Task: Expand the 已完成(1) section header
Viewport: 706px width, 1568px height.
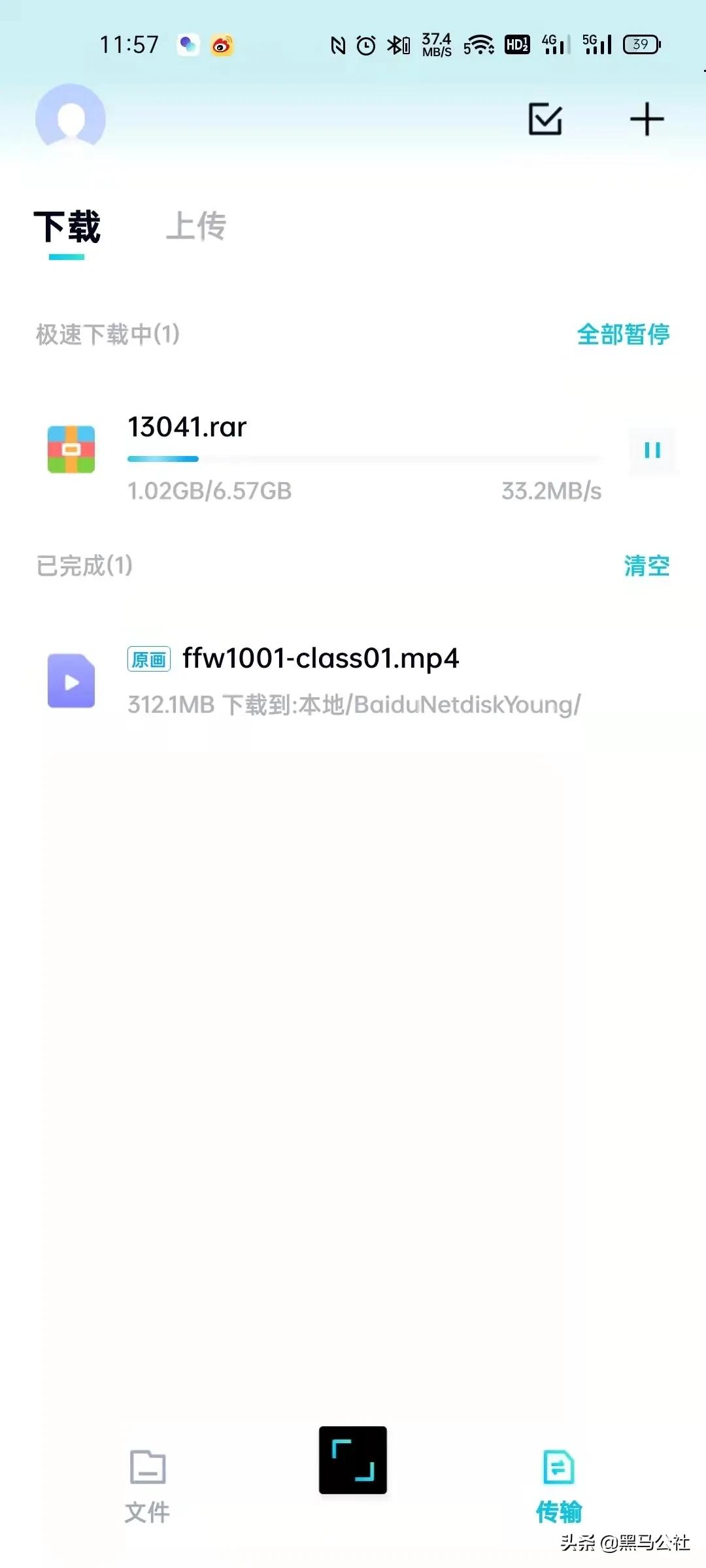Action: [84, 566]
